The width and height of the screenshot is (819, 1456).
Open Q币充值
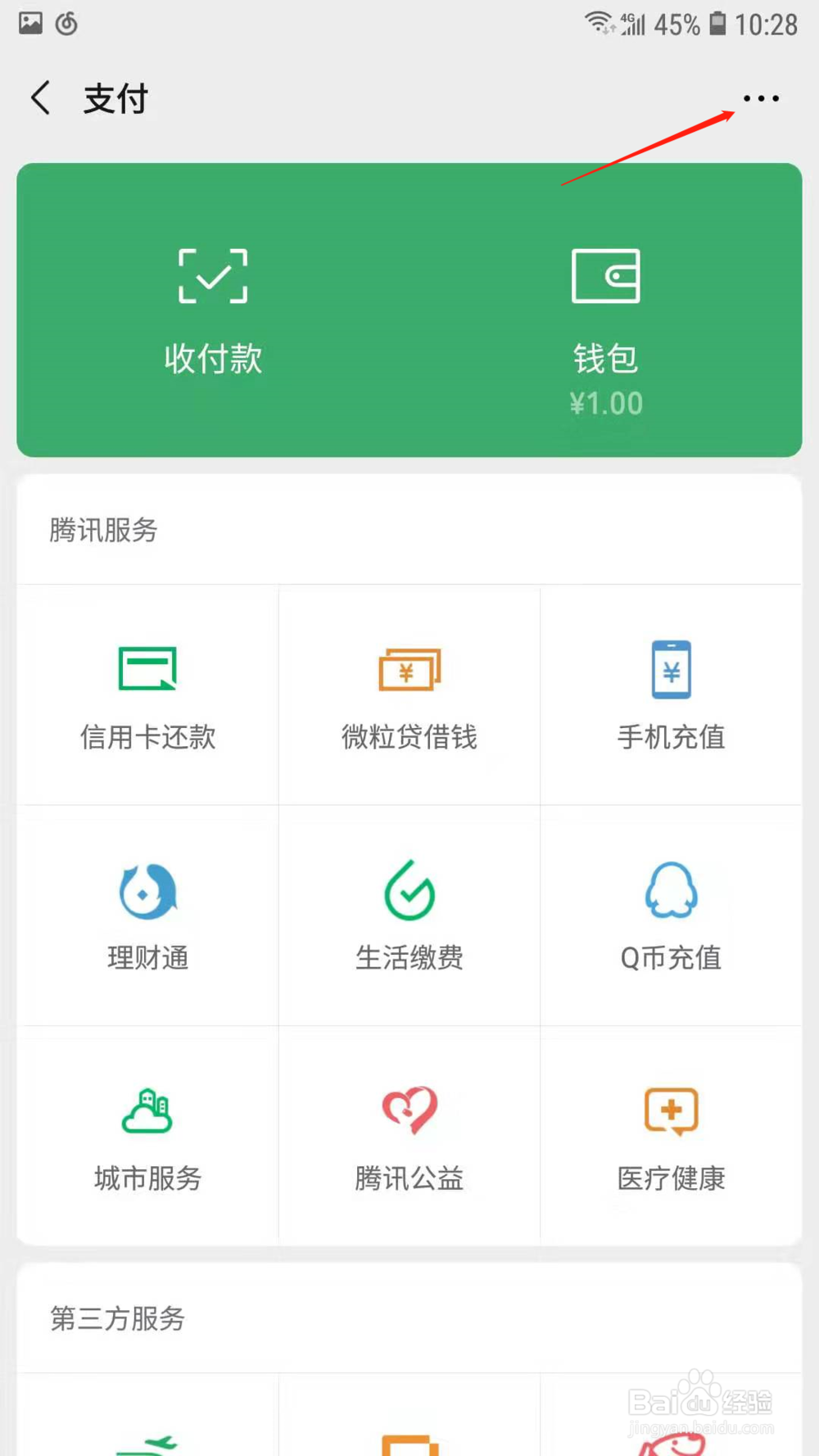(672, 916)
